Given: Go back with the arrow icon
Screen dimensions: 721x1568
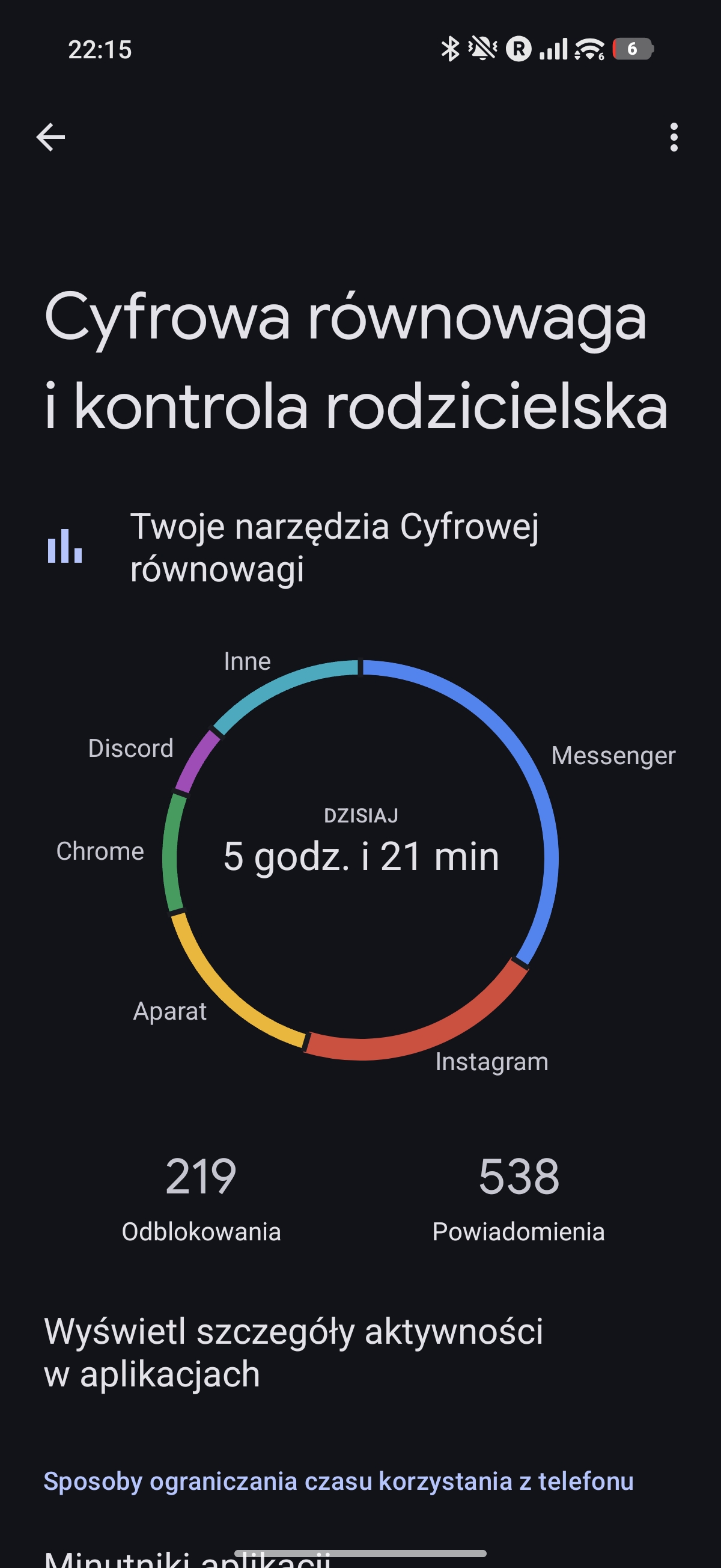Looking at the screenshot, I should point(50,137).
